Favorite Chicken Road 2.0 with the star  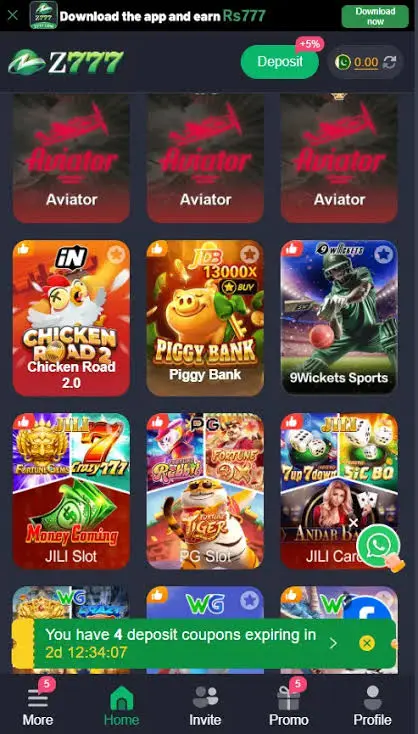point(115,254)
